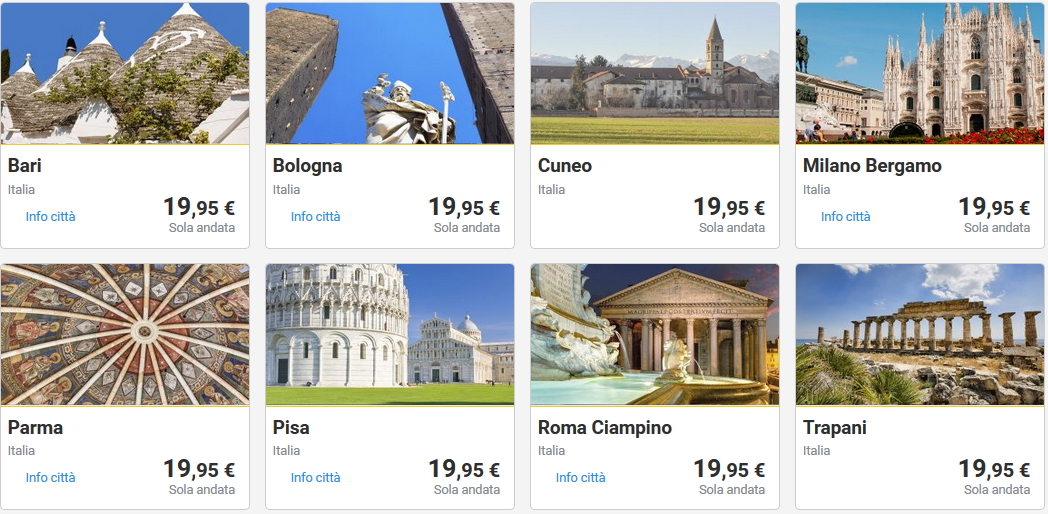The image size is (1048, 514).
Task: Open the Bologna destination card
Action: [390, 75]
